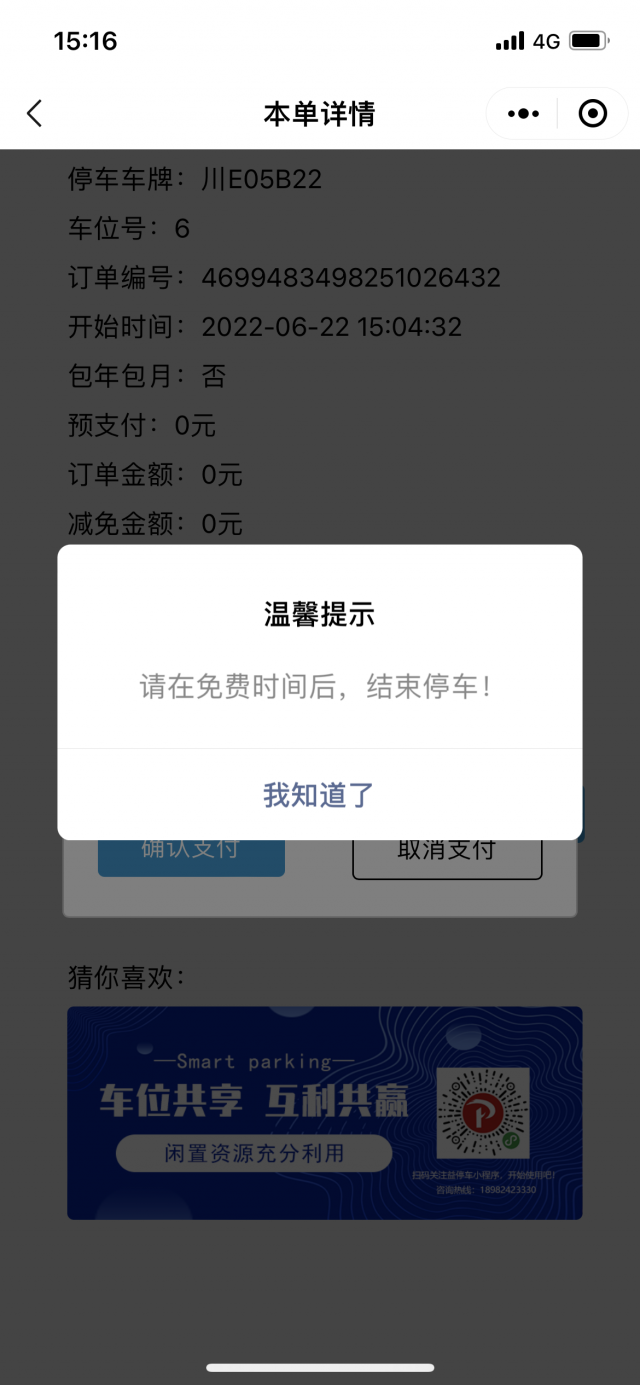Dismiss the dialog with 我知道了

click(319, 795)
